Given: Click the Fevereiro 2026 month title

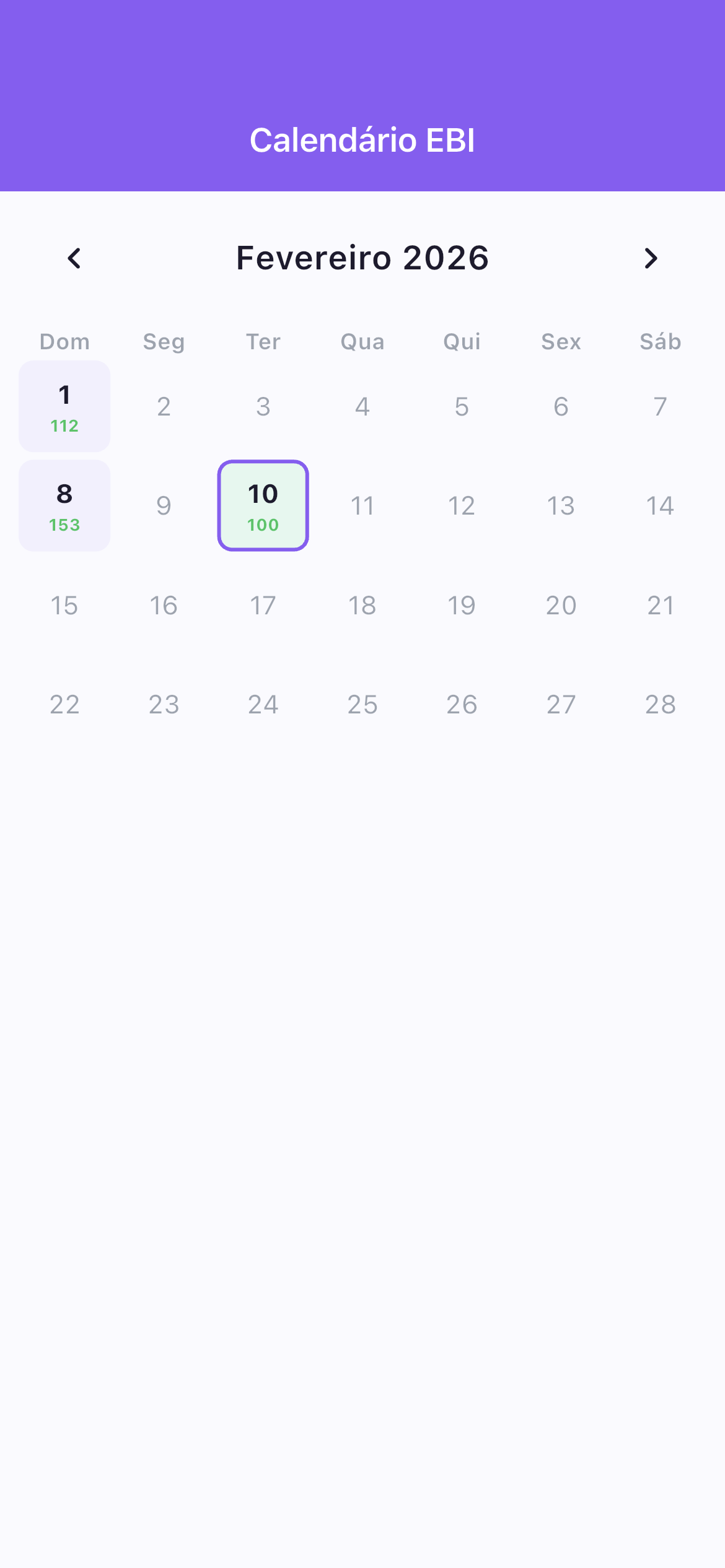Looking at the screenshot, I should (362, 258).
